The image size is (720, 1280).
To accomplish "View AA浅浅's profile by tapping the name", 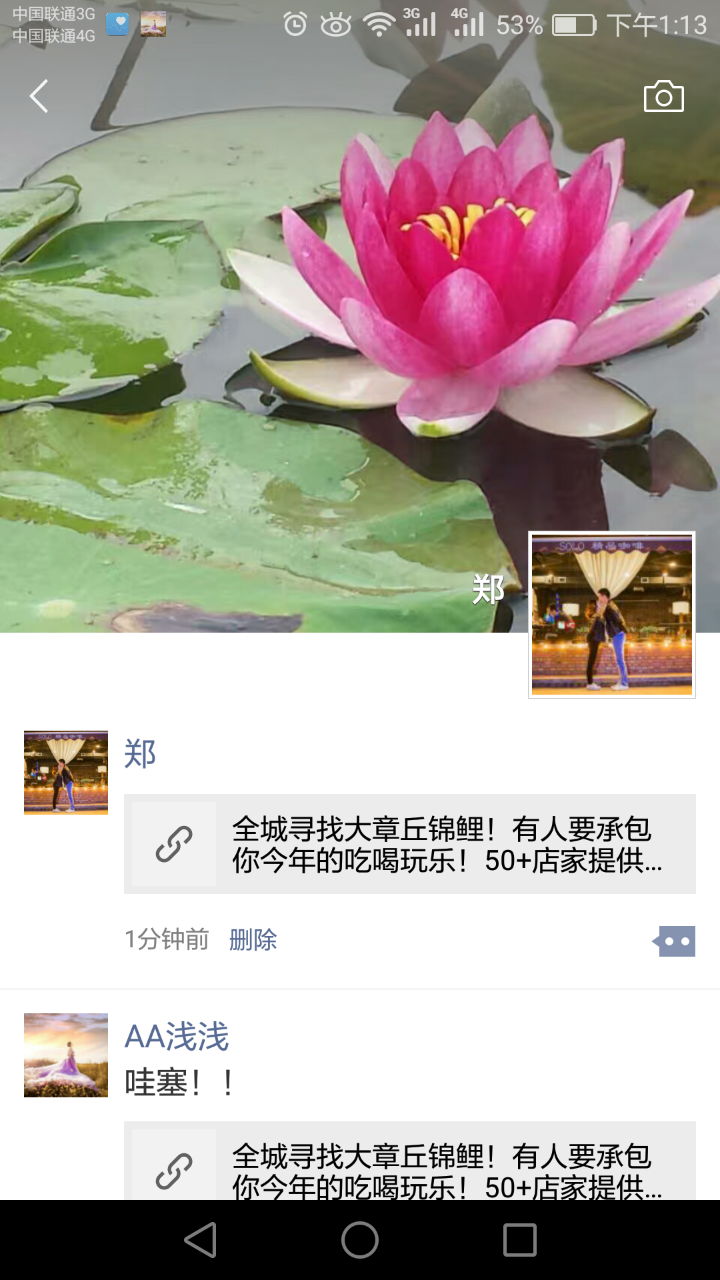I will tap(177, 1036).
